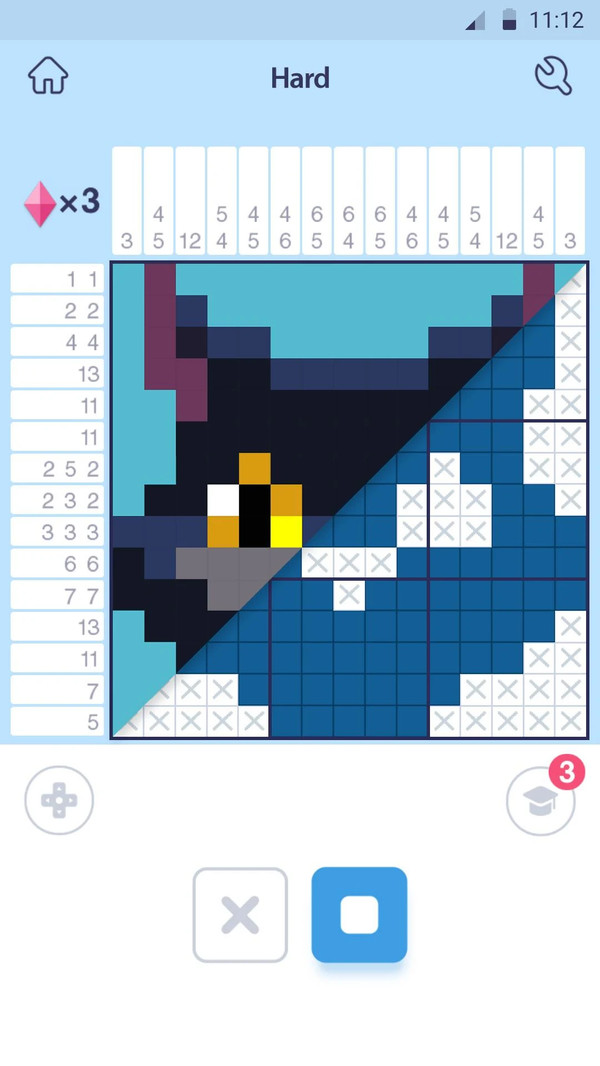Screen dimensions: 600x1066
Task: Go to the home screen icon
Action: (48, 76)
